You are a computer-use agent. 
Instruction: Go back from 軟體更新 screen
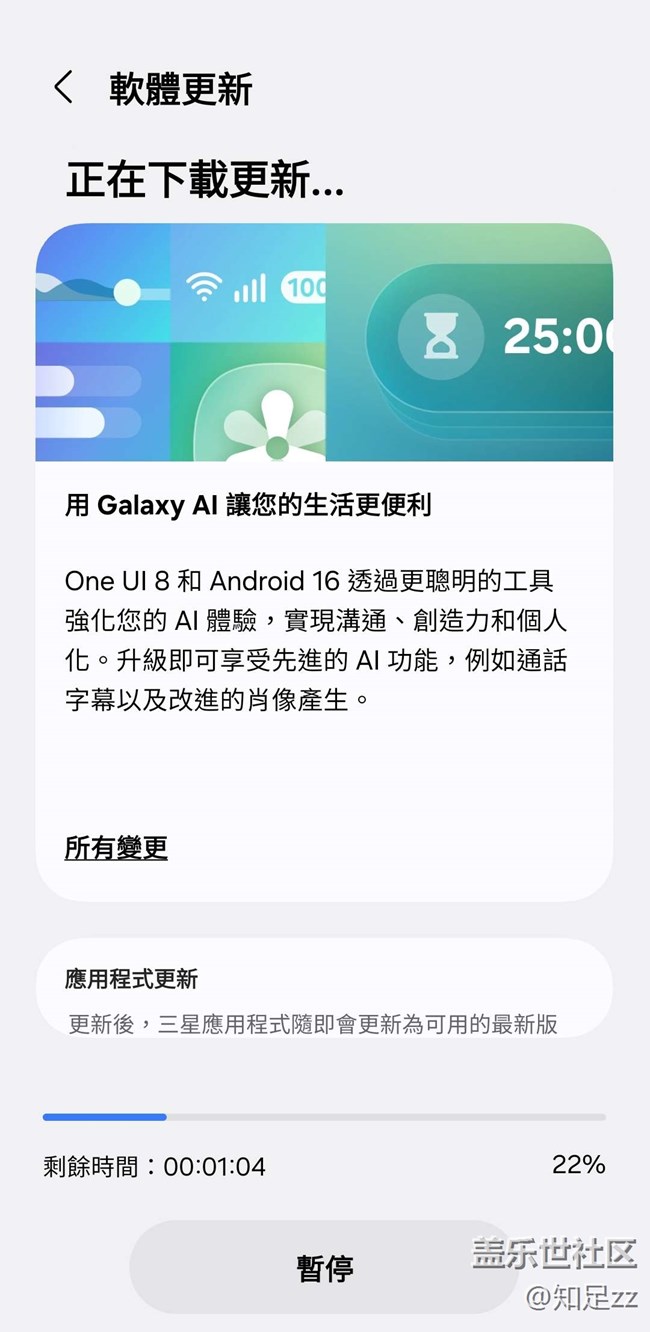[63, 88]
